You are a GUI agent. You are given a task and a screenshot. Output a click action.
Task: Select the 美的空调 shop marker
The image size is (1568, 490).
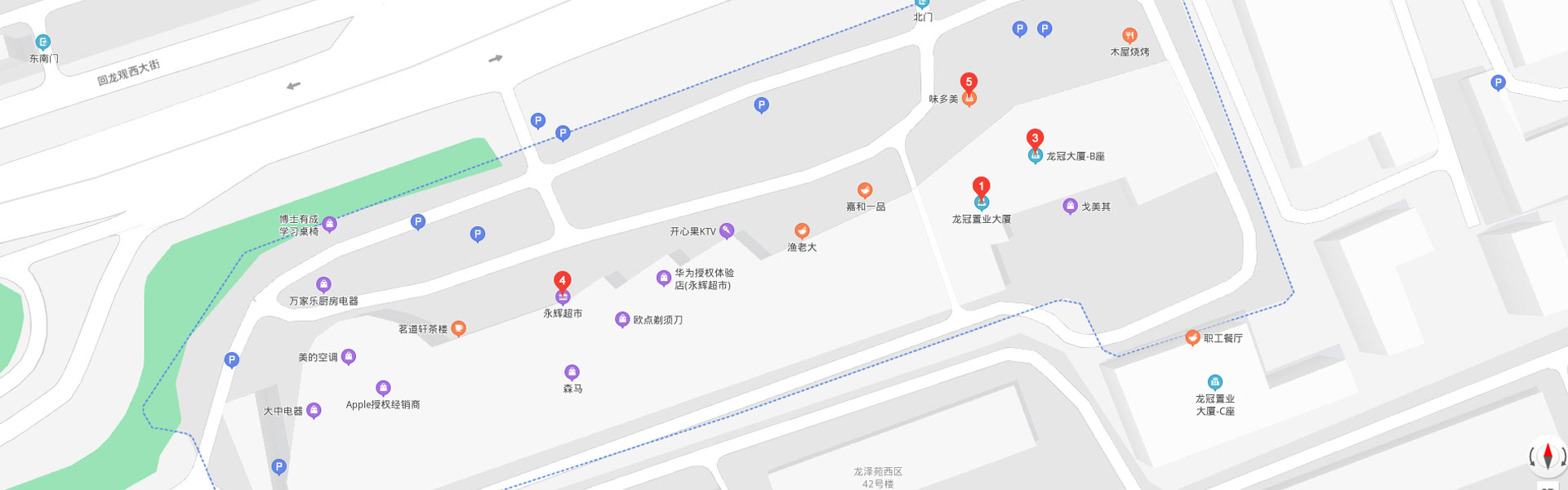pyautogui.click(x=349, y=357)
